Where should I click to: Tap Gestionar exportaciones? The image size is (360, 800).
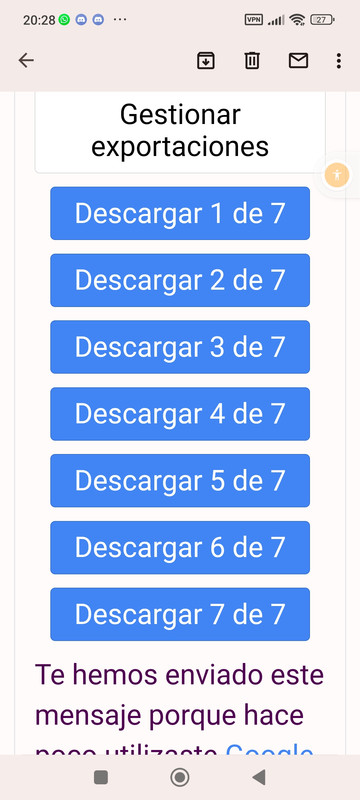pos(180,132)
